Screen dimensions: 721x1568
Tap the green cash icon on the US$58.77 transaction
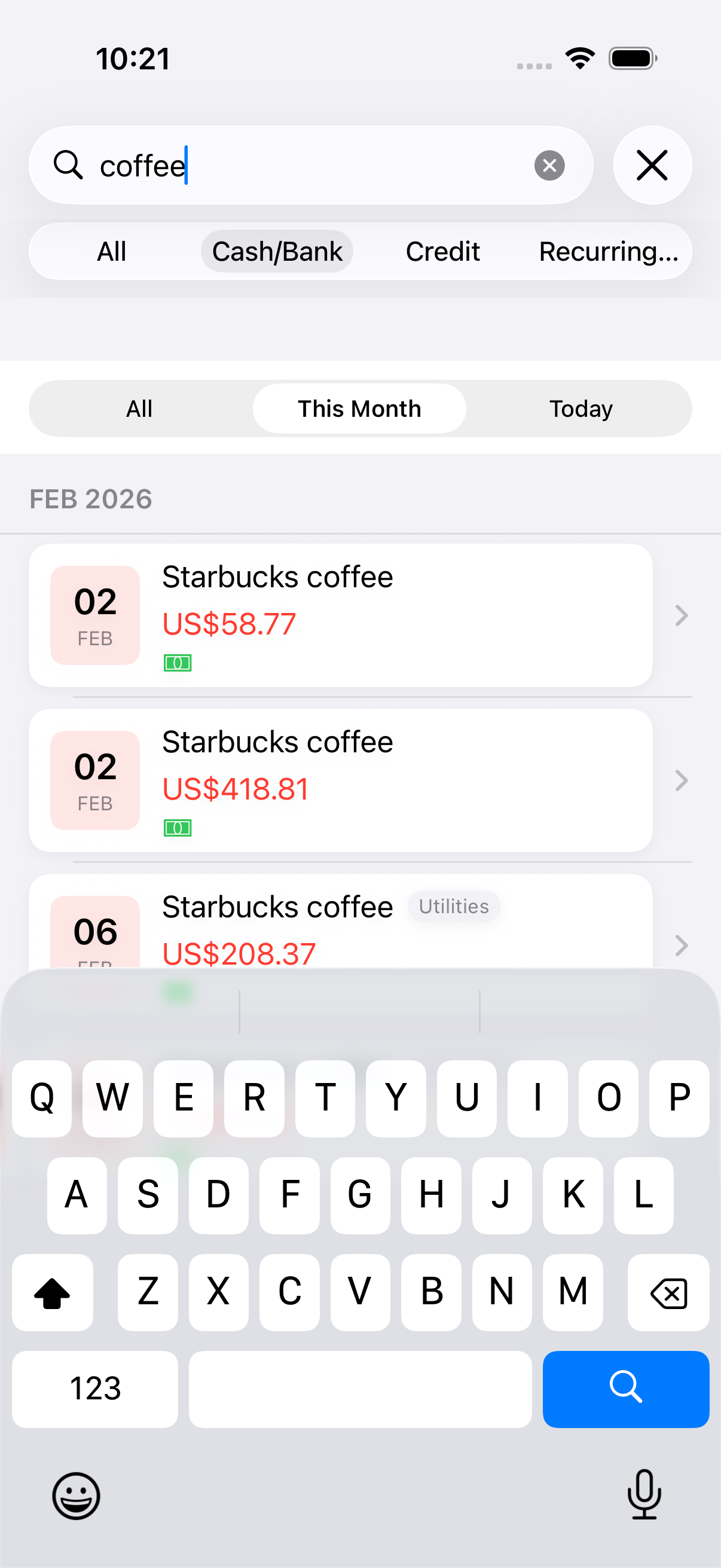click(x=177, y=663)
